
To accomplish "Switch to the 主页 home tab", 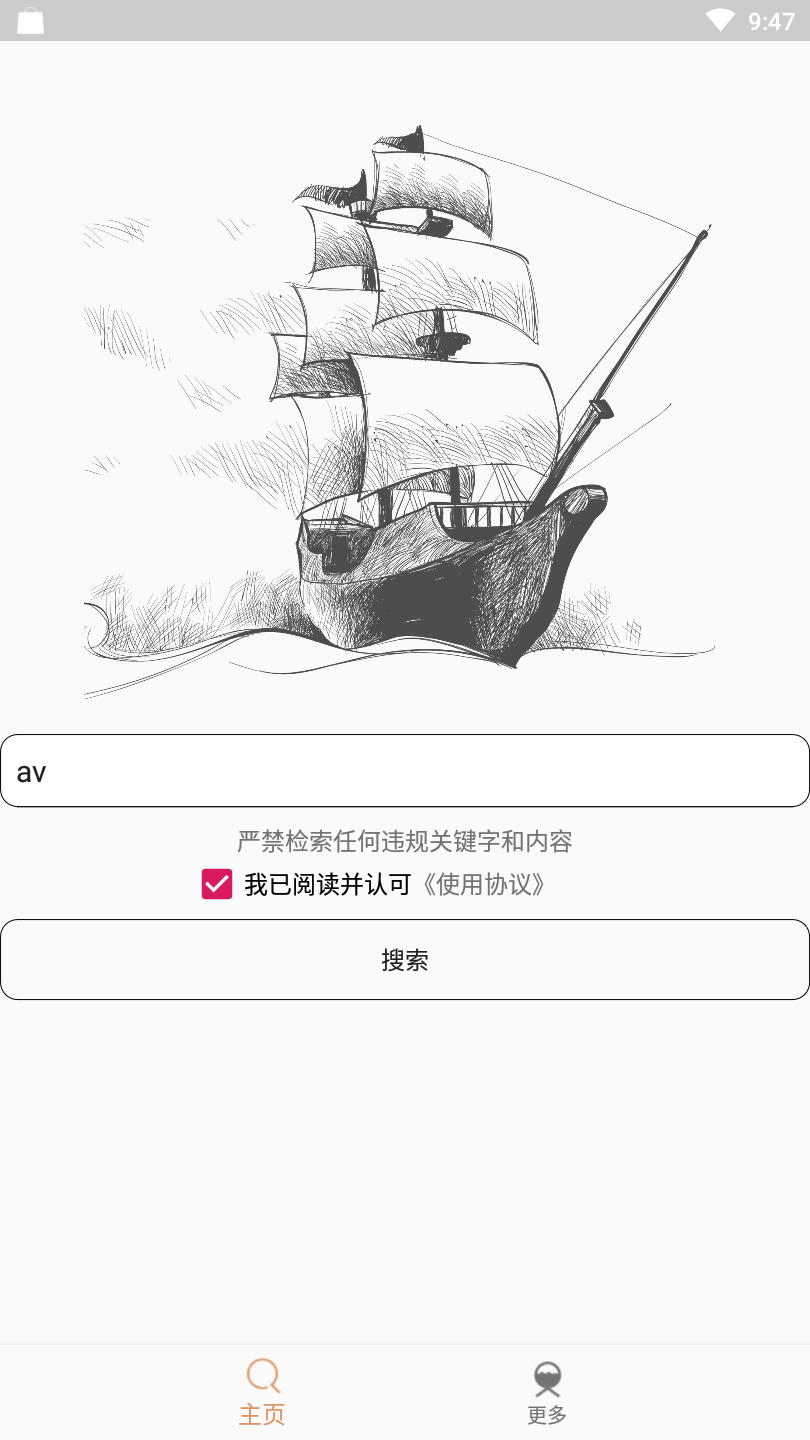I will (262, 1391).
